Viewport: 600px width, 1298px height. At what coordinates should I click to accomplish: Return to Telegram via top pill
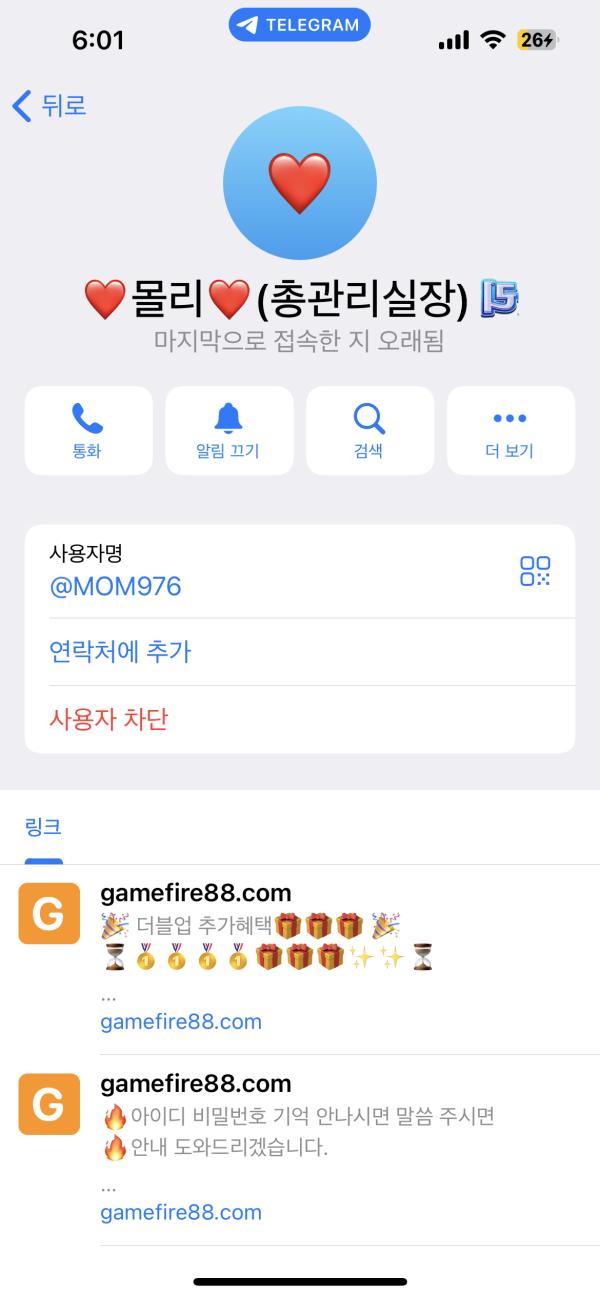[300, 25]
